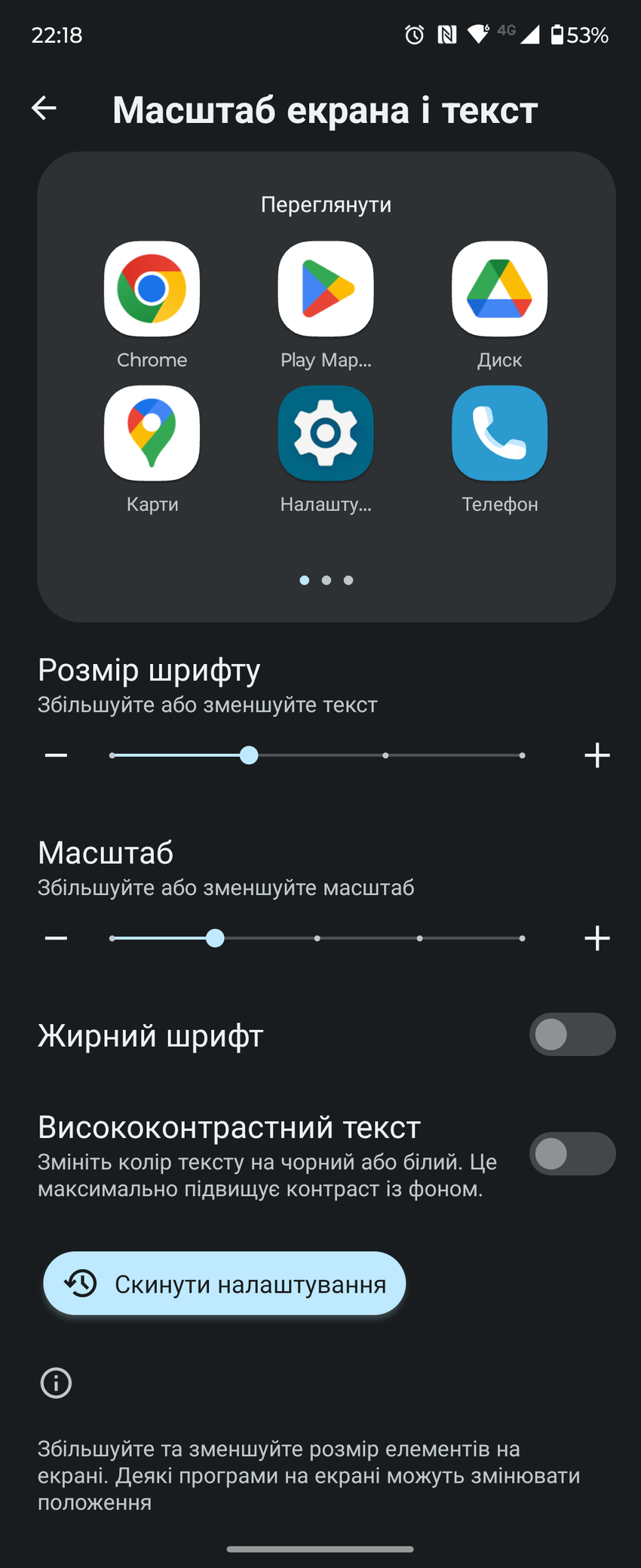Enable Жирний шрифт toggle
The image size is (641, 1568).
(572, 1035)
